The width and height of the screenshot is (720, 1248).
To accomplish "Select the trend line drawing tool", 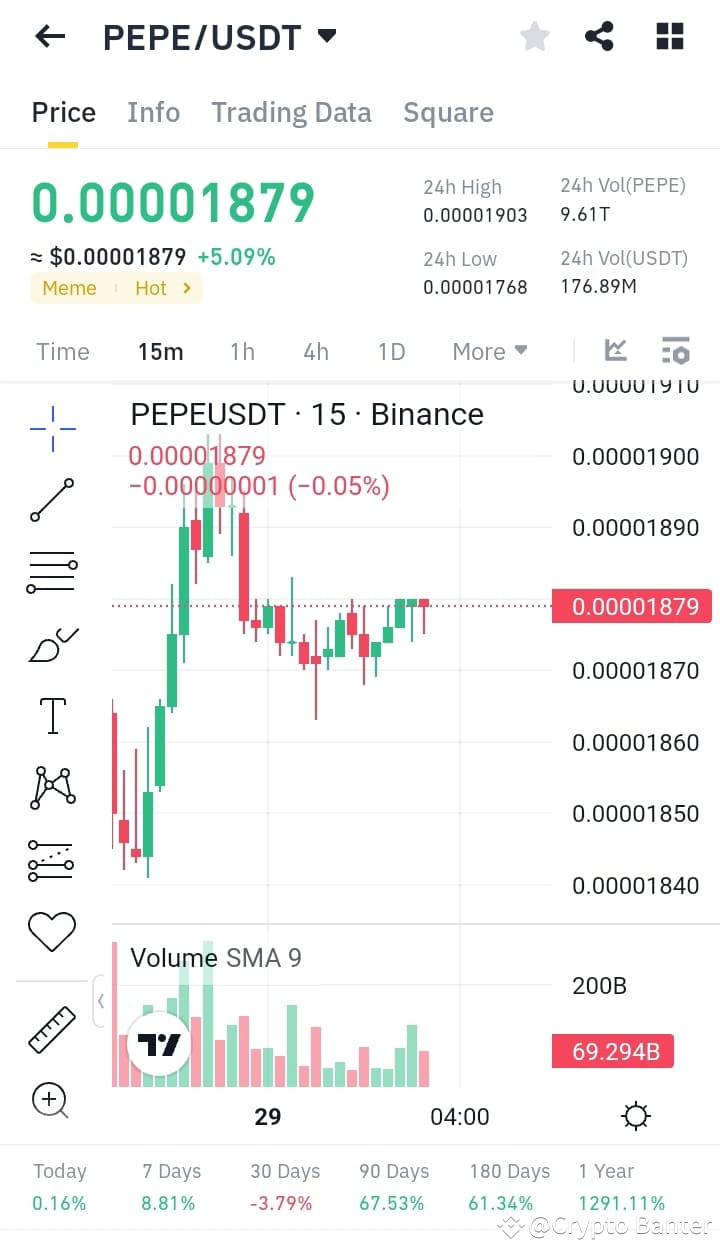I will (x=51, y=499).
